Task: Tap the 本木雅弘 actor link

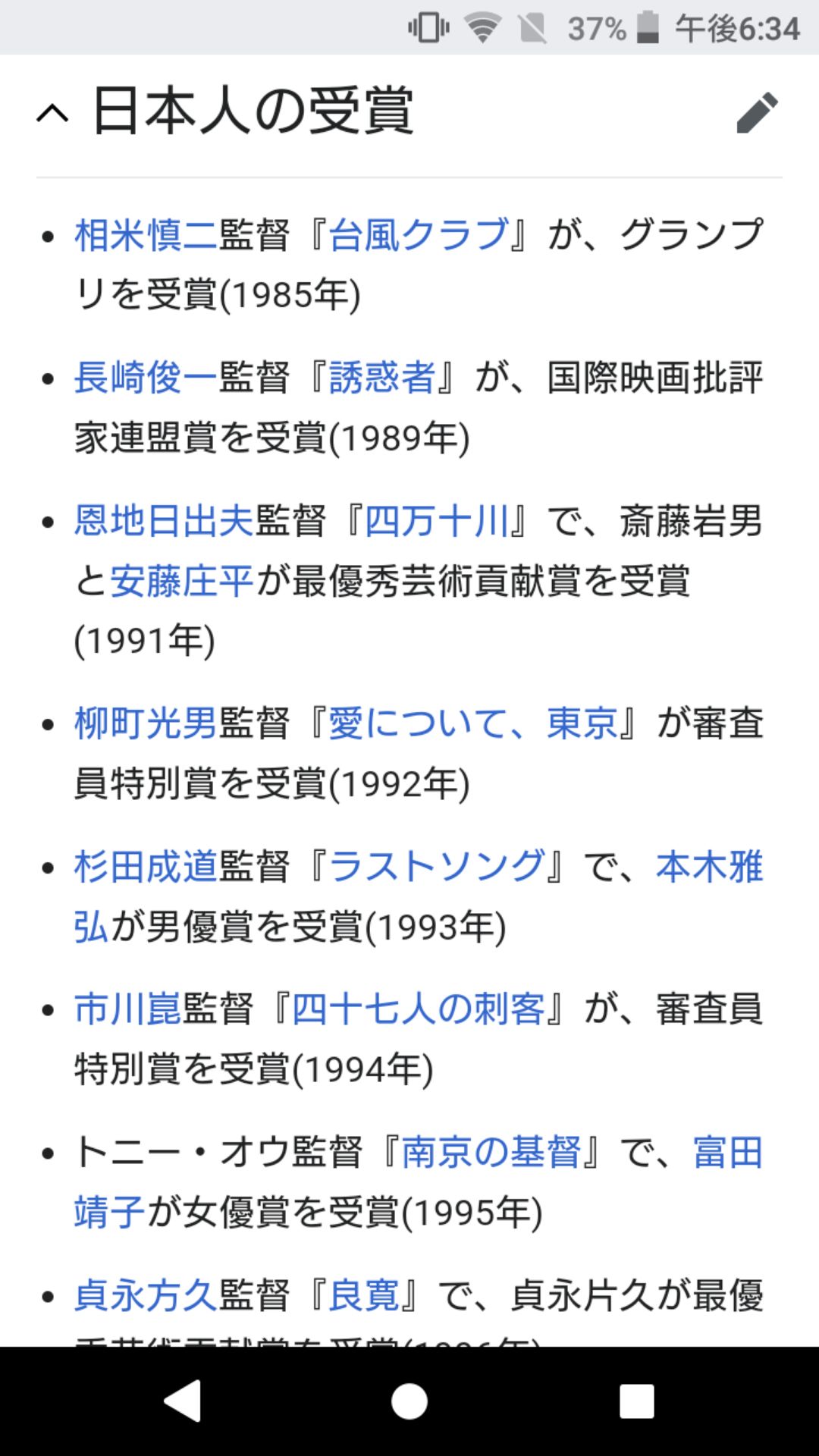Action: click(x=709, y=871)
